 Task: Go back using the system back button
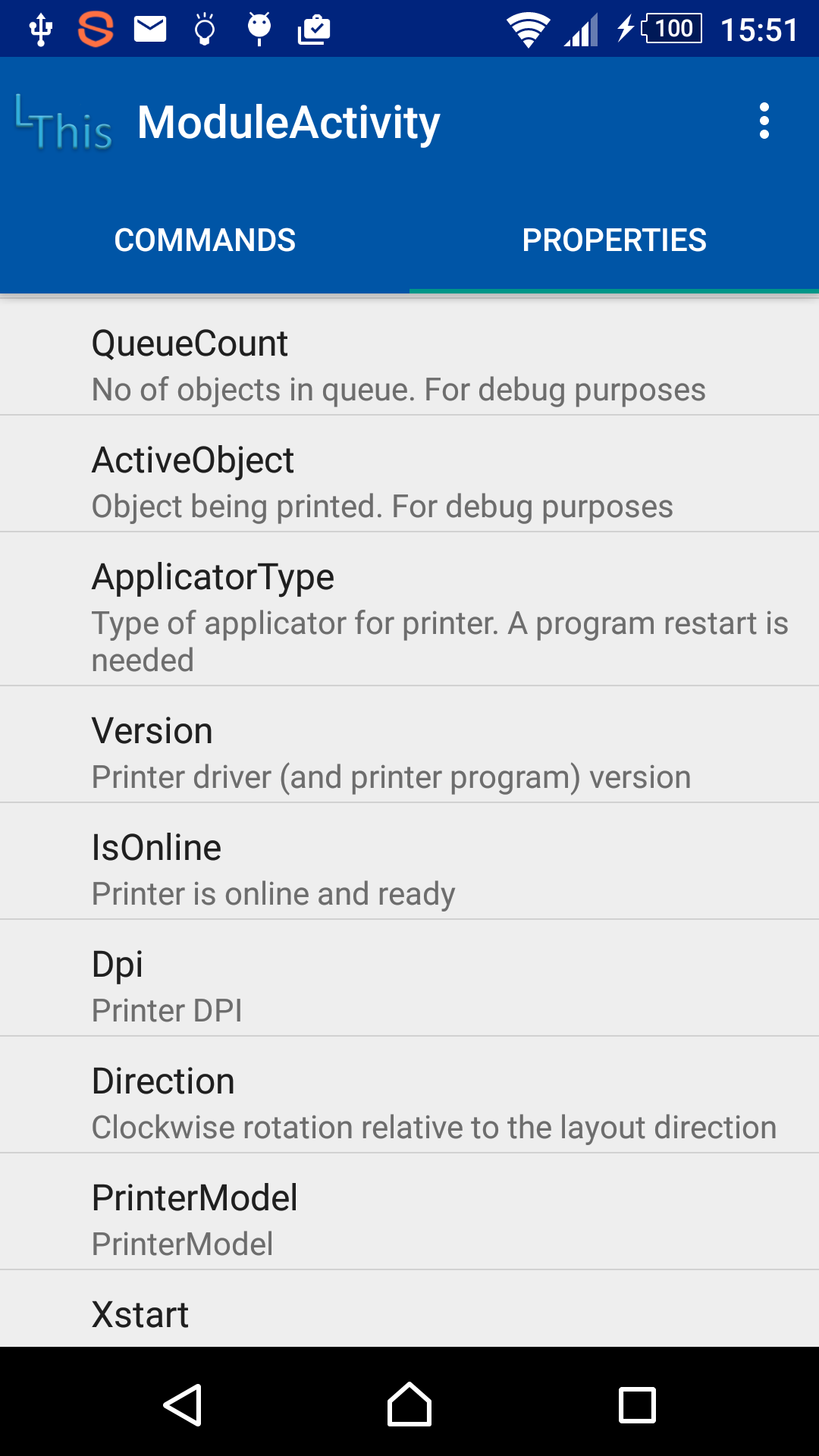point(182,1404)
